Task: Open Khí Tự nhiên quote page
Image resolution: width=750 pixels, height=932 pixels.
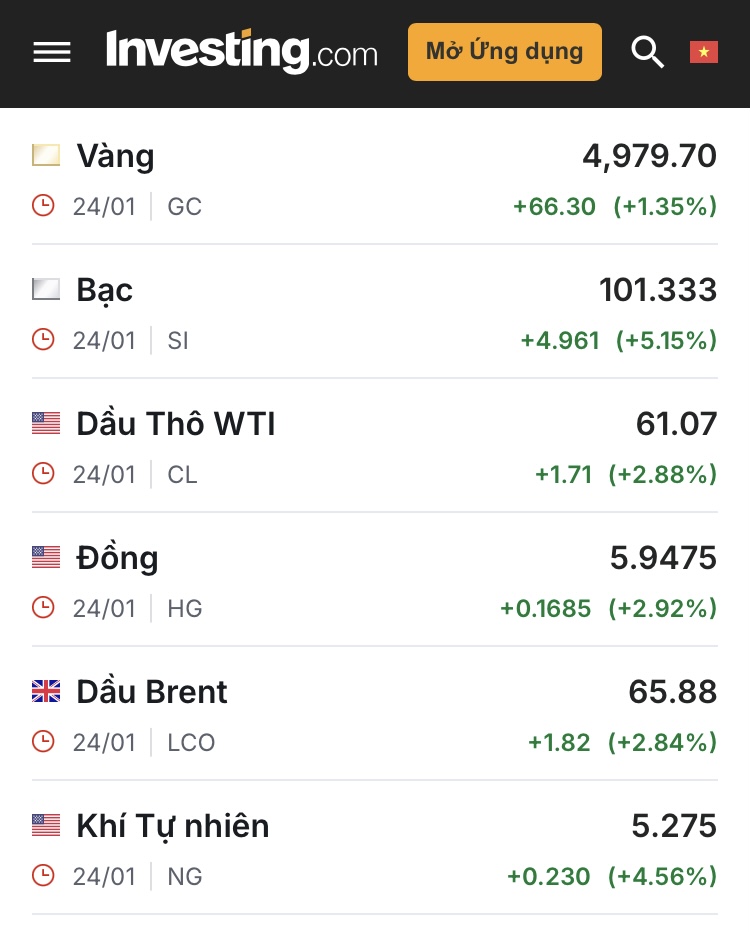Action: [173, 826]
